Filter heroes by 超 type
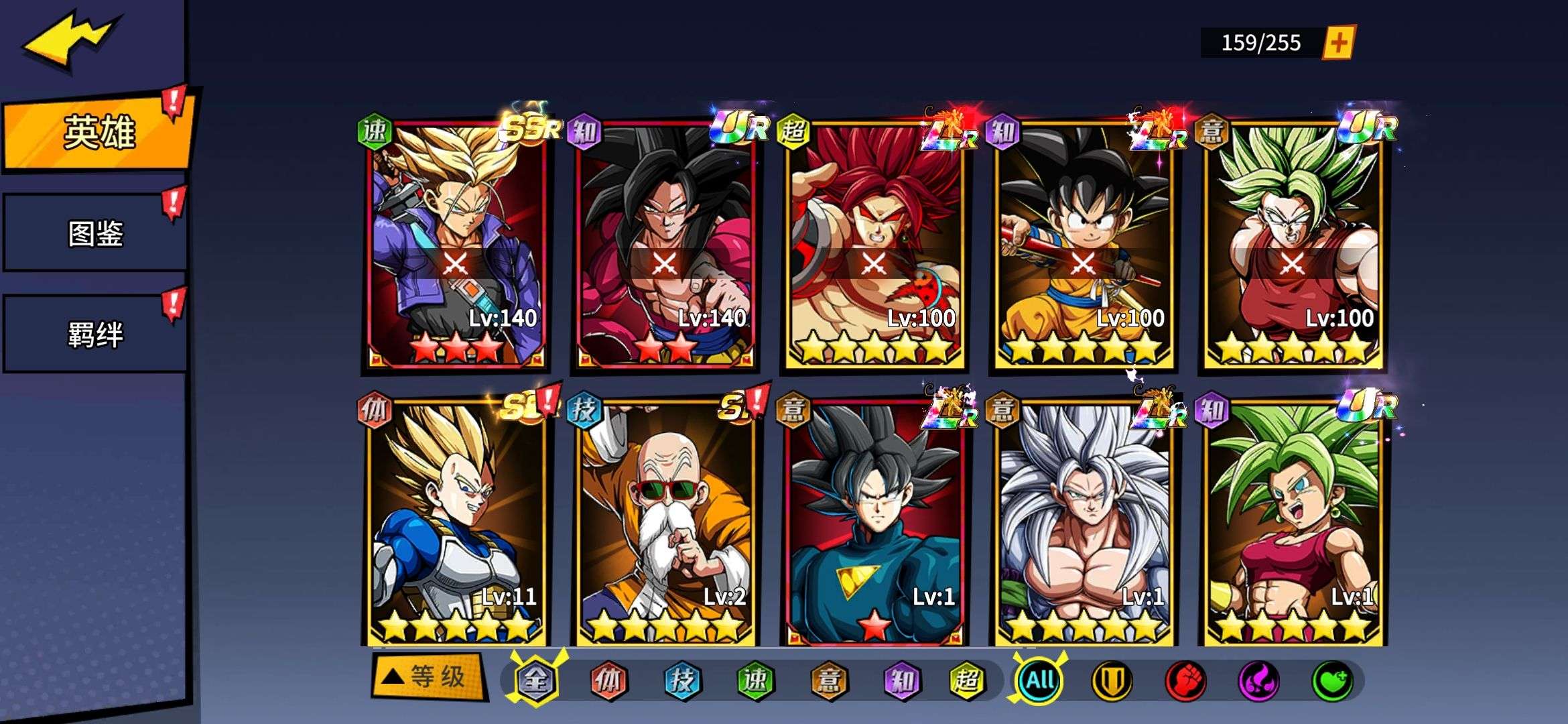The image size is (1568, 724). coord(967,680)
